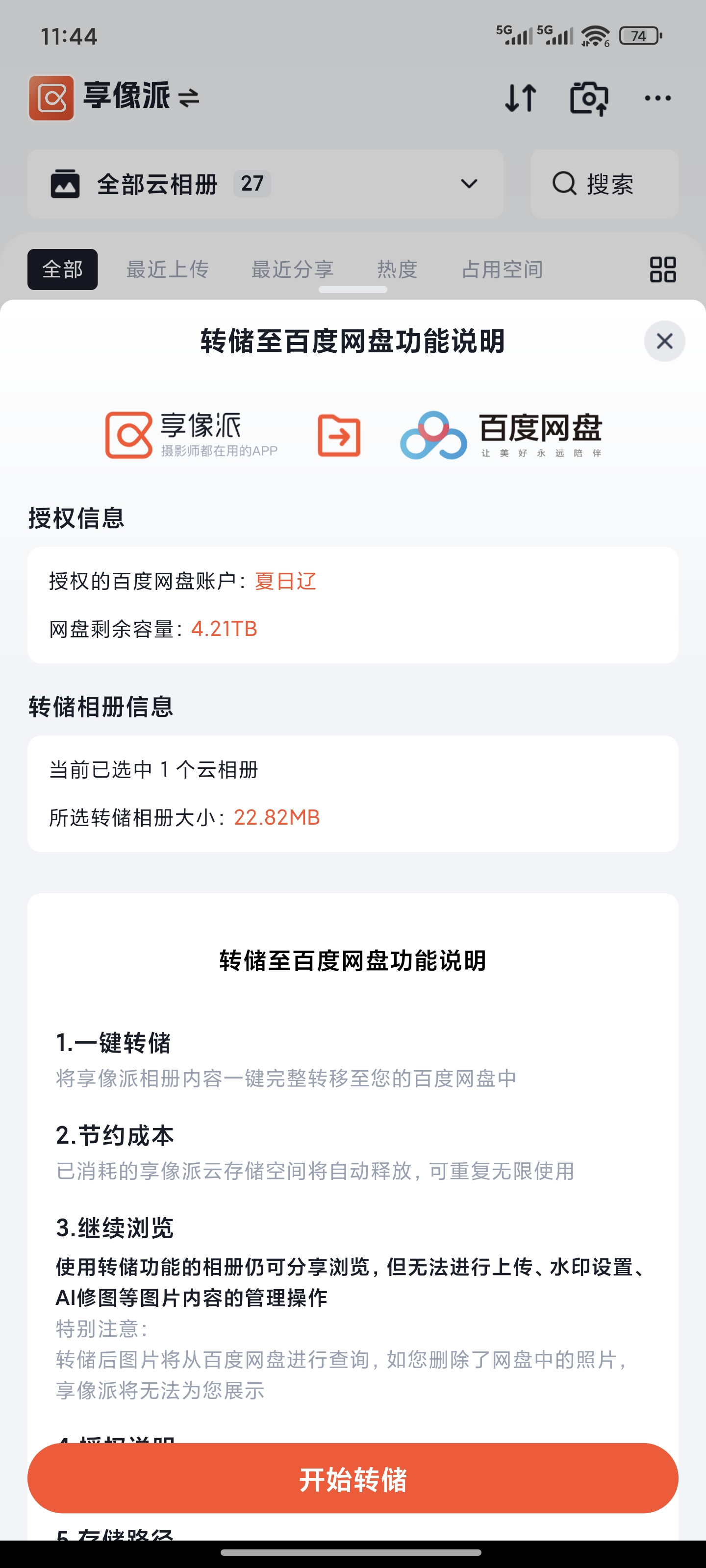
Task: Open the camera upload icon
Action: [588, 98]
